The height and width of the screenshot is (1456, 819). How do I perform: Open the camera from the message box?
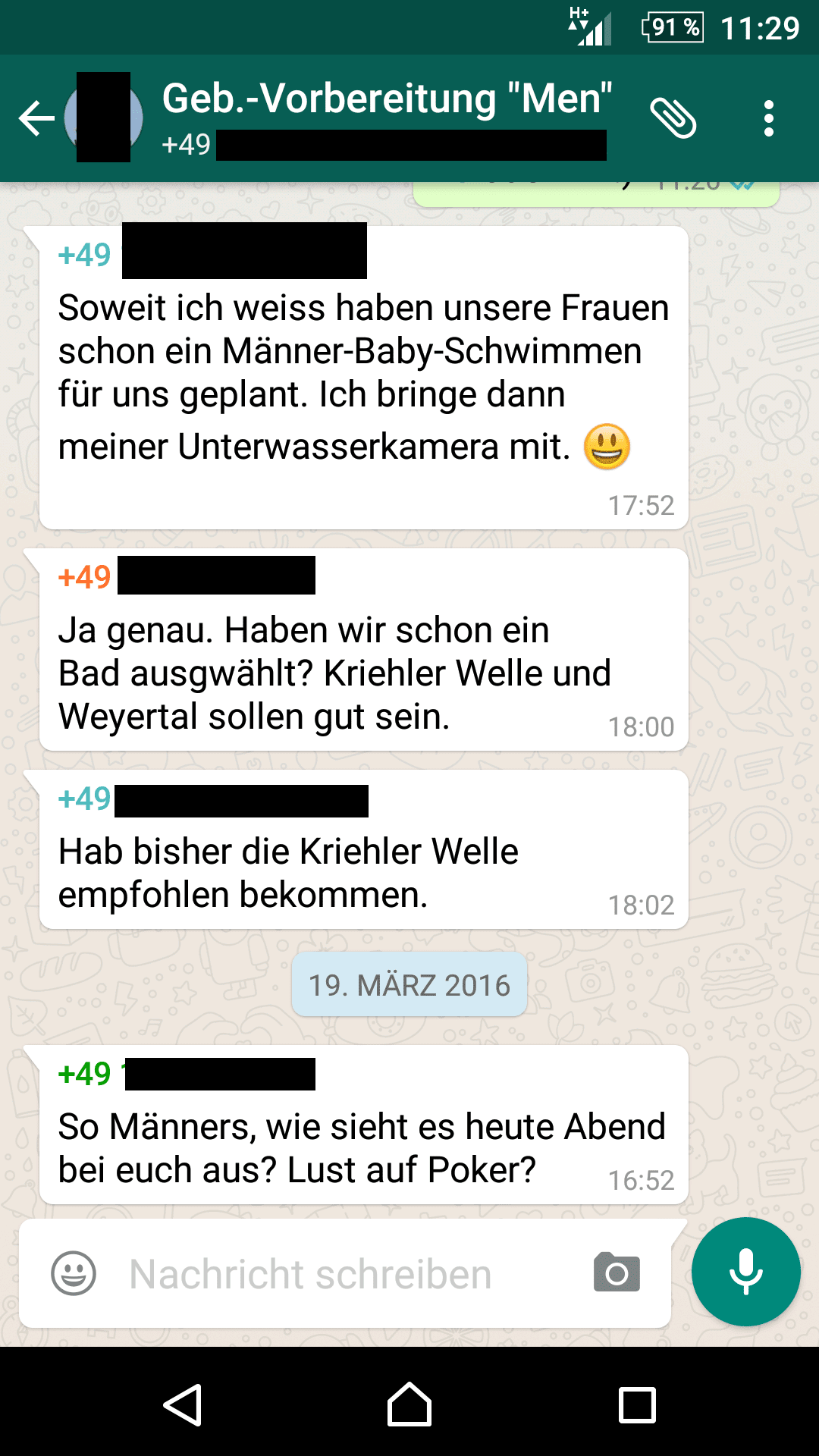[x=617, y=1272]
